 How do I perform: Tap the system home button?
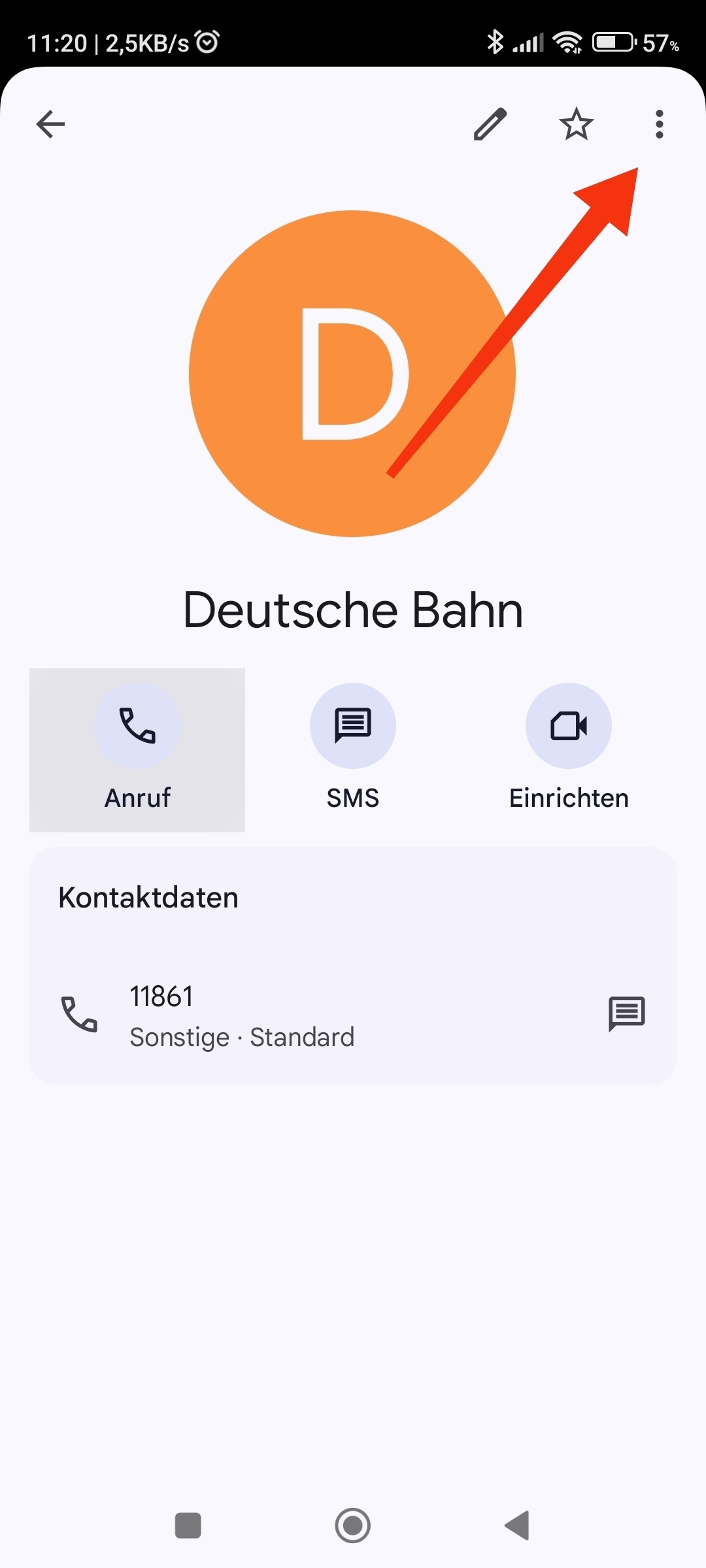pos(353,1526)
